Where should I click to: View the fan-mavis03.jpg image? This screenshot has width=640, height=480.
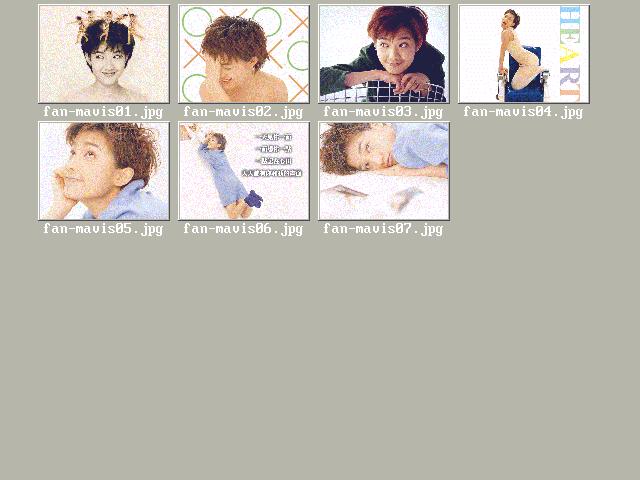[384, 54]
